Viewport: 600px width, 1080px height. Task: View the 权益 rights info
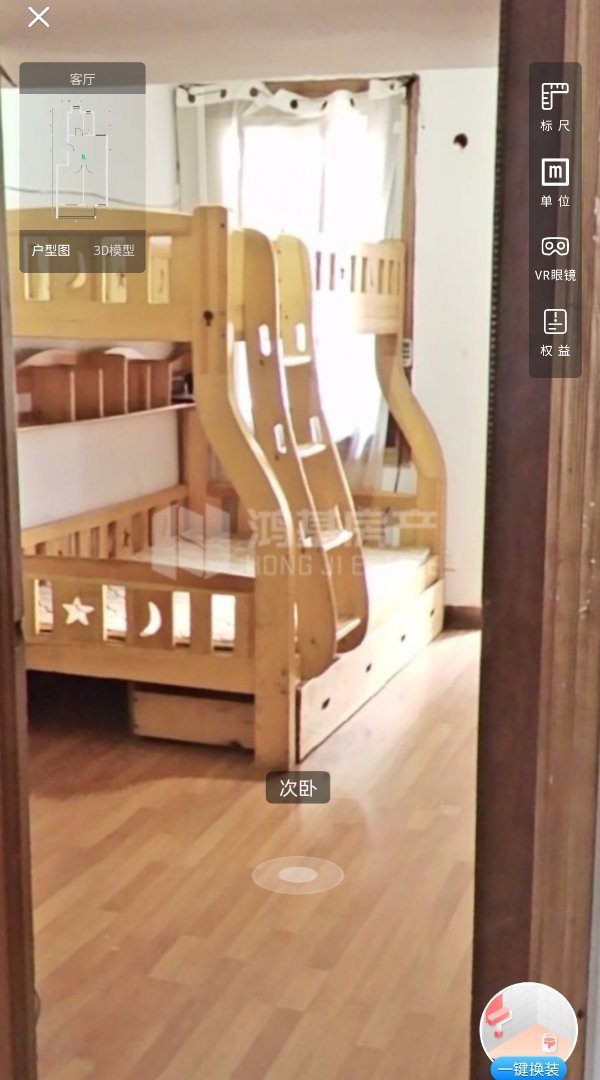pos(555,332)
